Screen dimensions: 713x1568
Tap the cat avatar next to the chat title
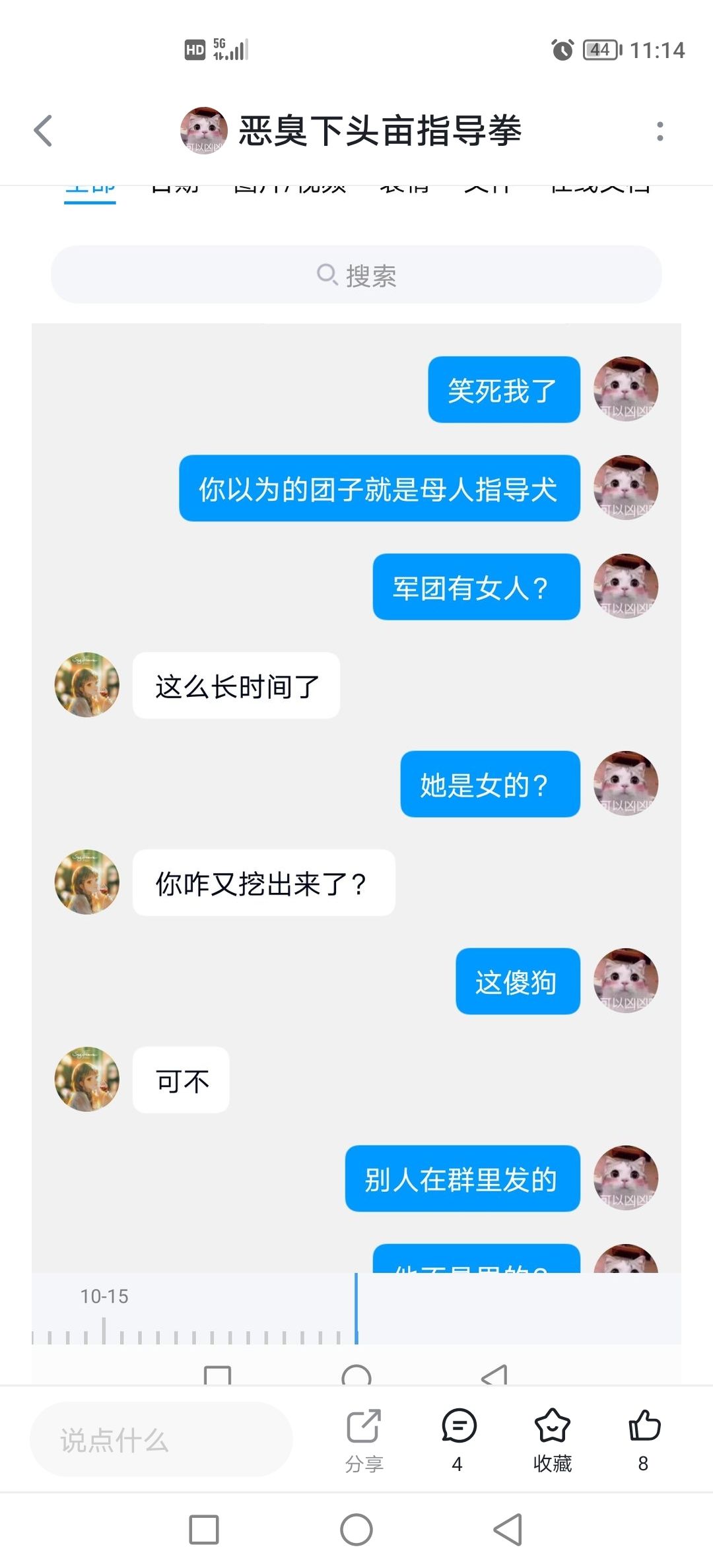click(205, 129)
